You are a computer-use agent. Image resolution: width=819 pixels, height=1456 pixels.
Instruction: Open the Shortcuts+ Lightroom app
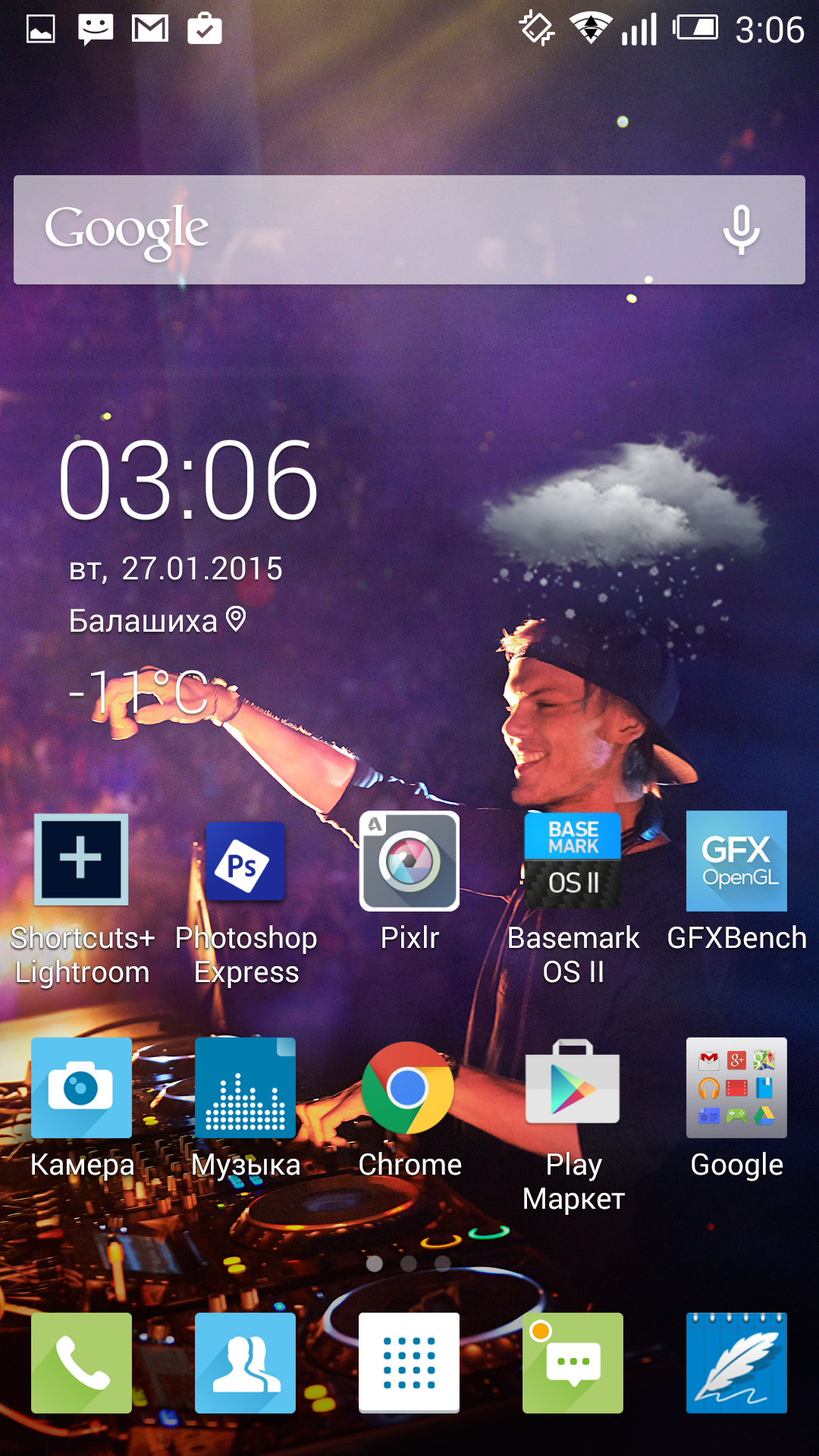(x=81, y=860)
